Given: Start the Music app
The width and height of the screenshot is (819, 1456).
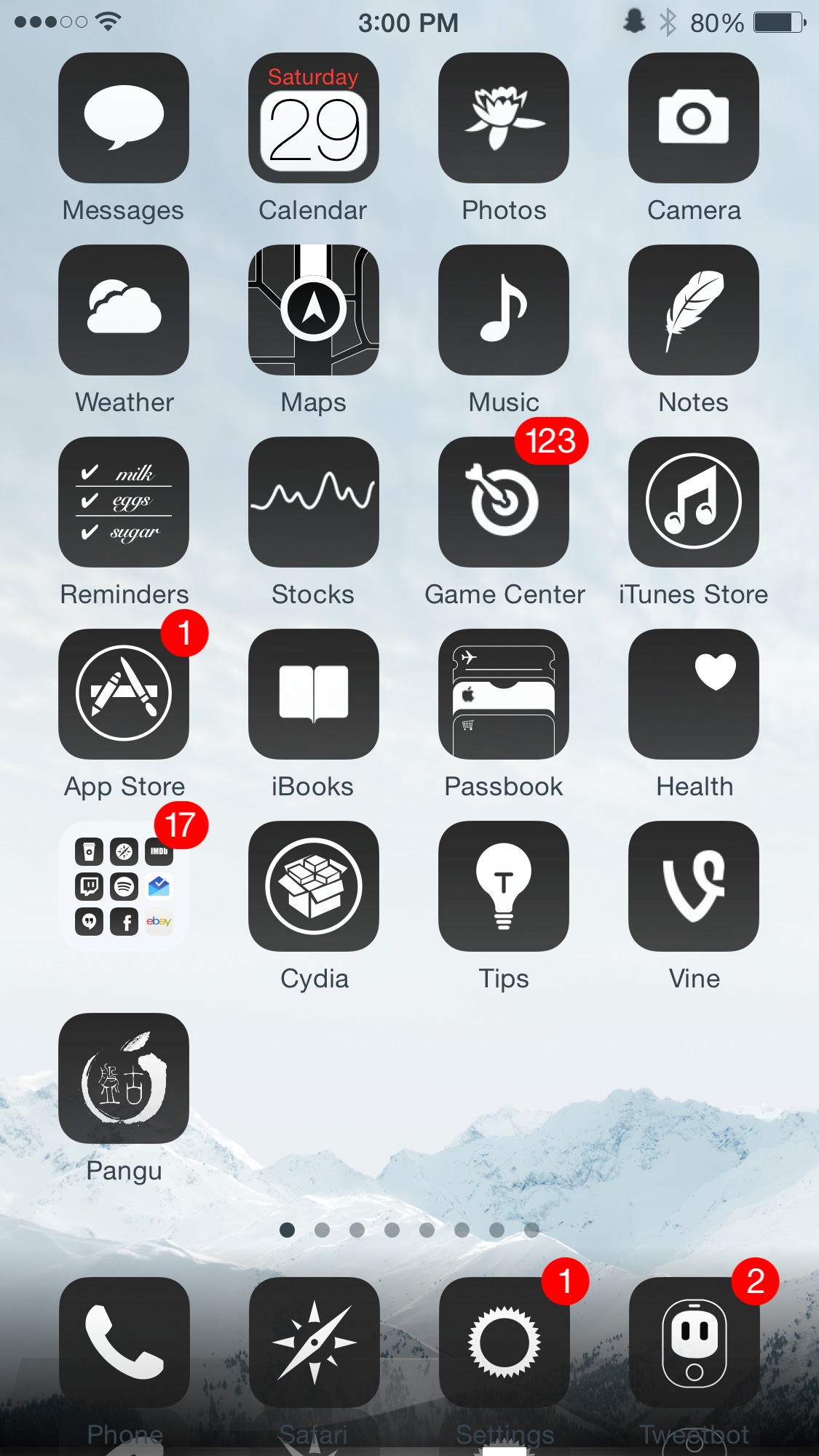Looking at the screenshot, I should point(504,310).
